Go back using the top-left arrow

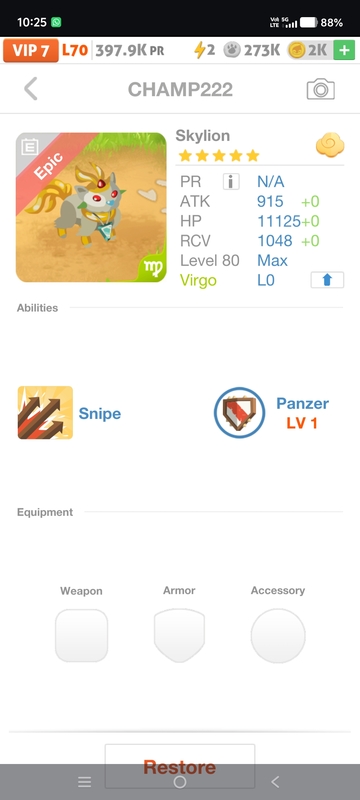(x=31, y=89)
